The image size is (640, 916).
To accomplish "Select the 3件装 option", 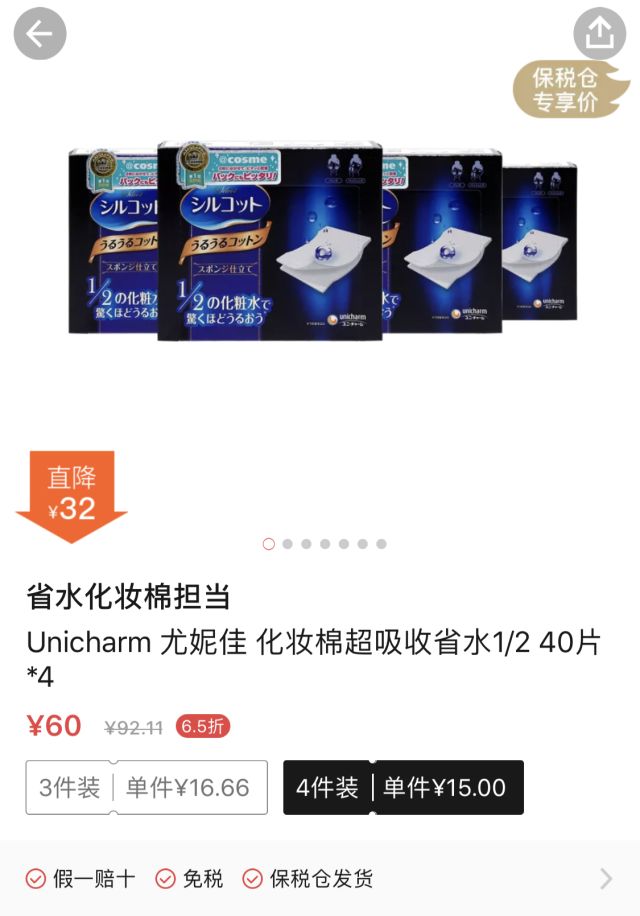I will coord(146,787).
